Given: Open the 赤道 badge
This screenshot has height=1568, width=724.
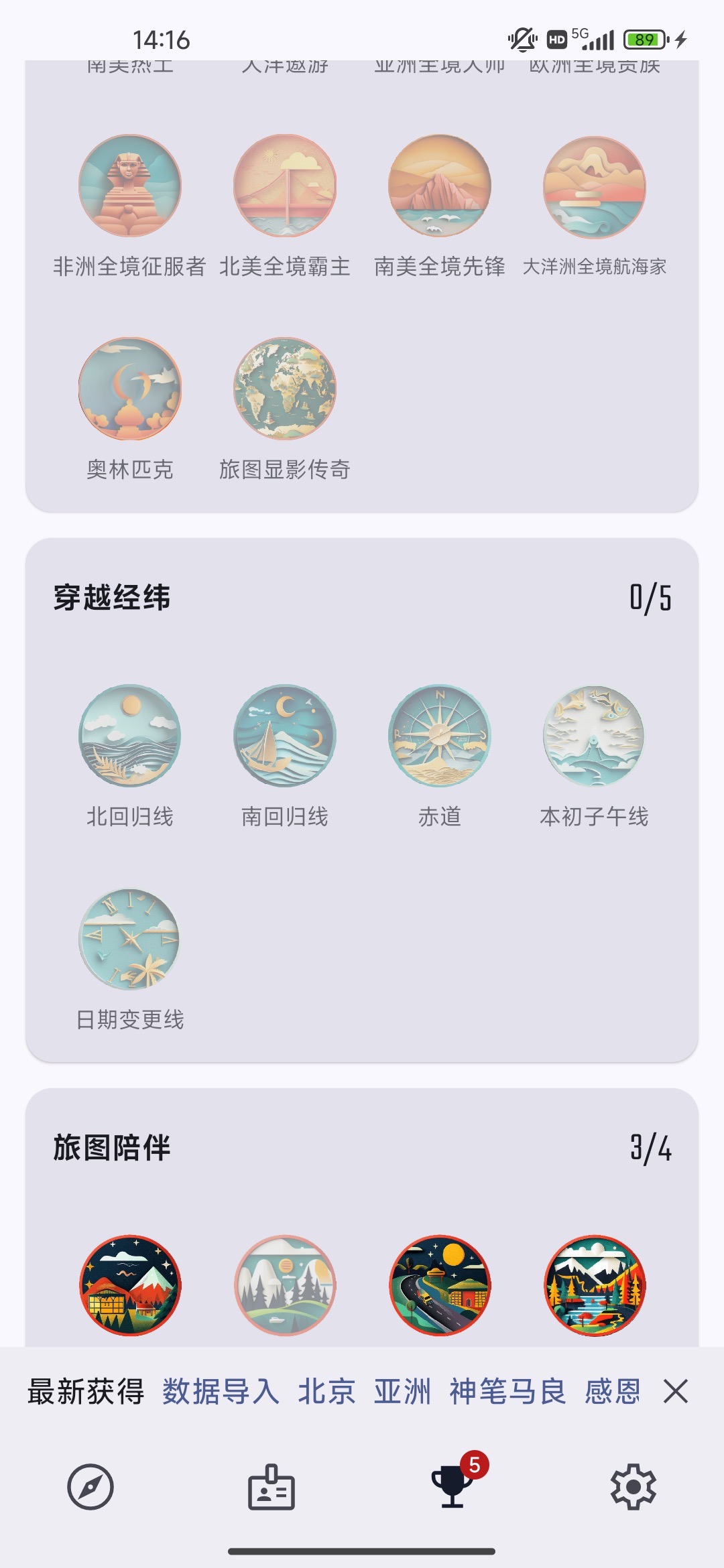Looking at the screenshot, I should 440,736.
